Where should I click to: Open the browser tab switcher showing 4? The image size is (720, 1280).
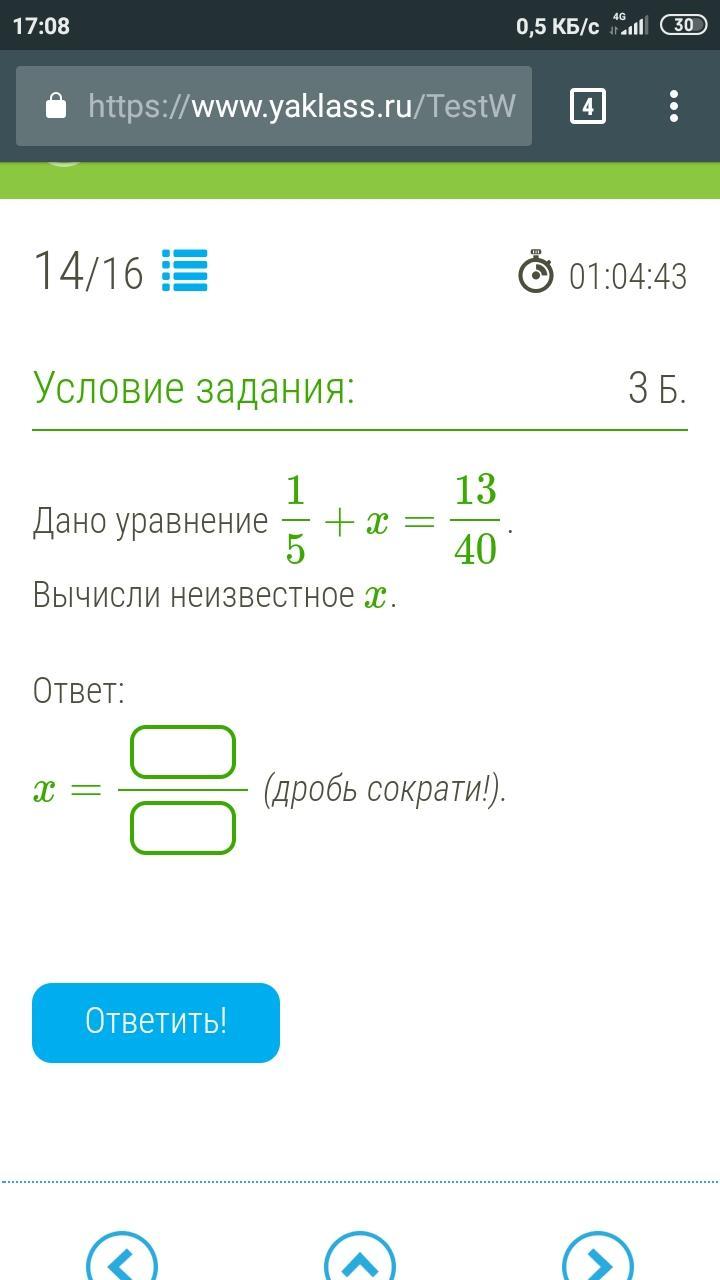tap(587, 106)
